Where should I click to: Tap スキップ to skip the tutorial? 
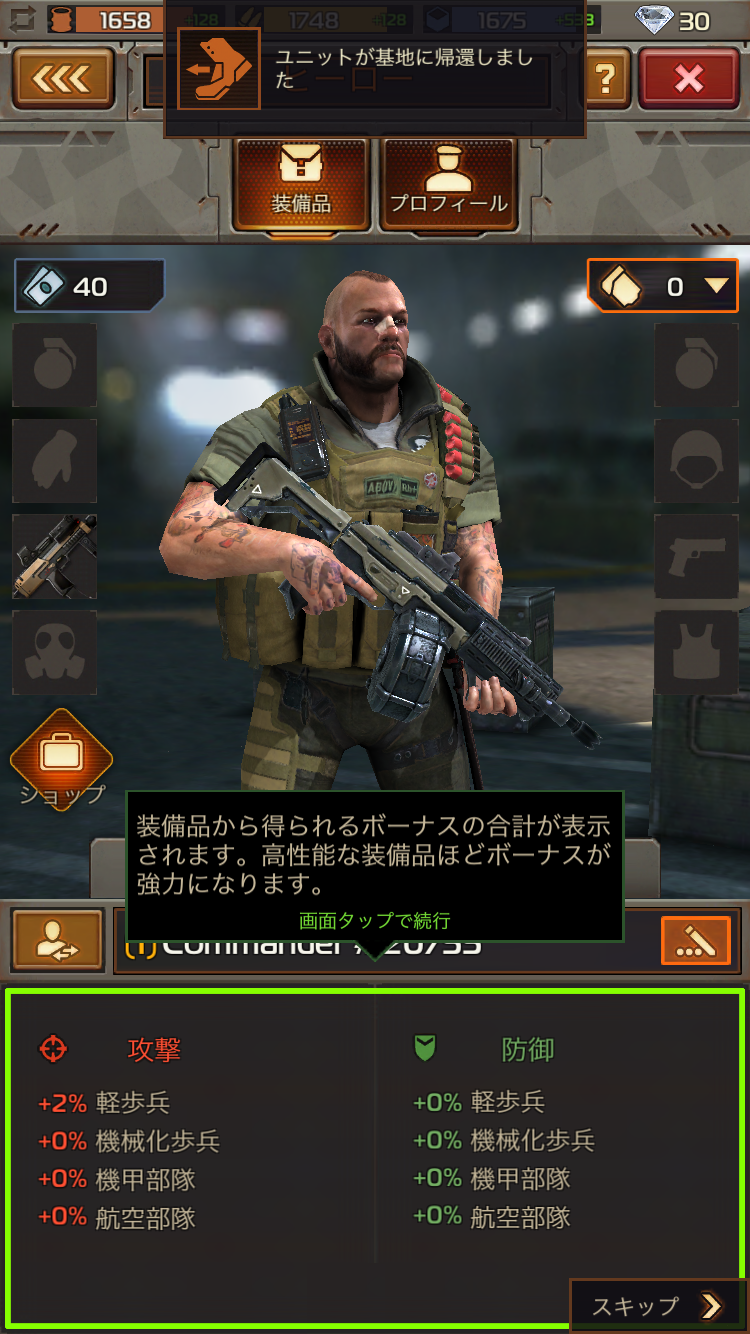point(656,1305)
